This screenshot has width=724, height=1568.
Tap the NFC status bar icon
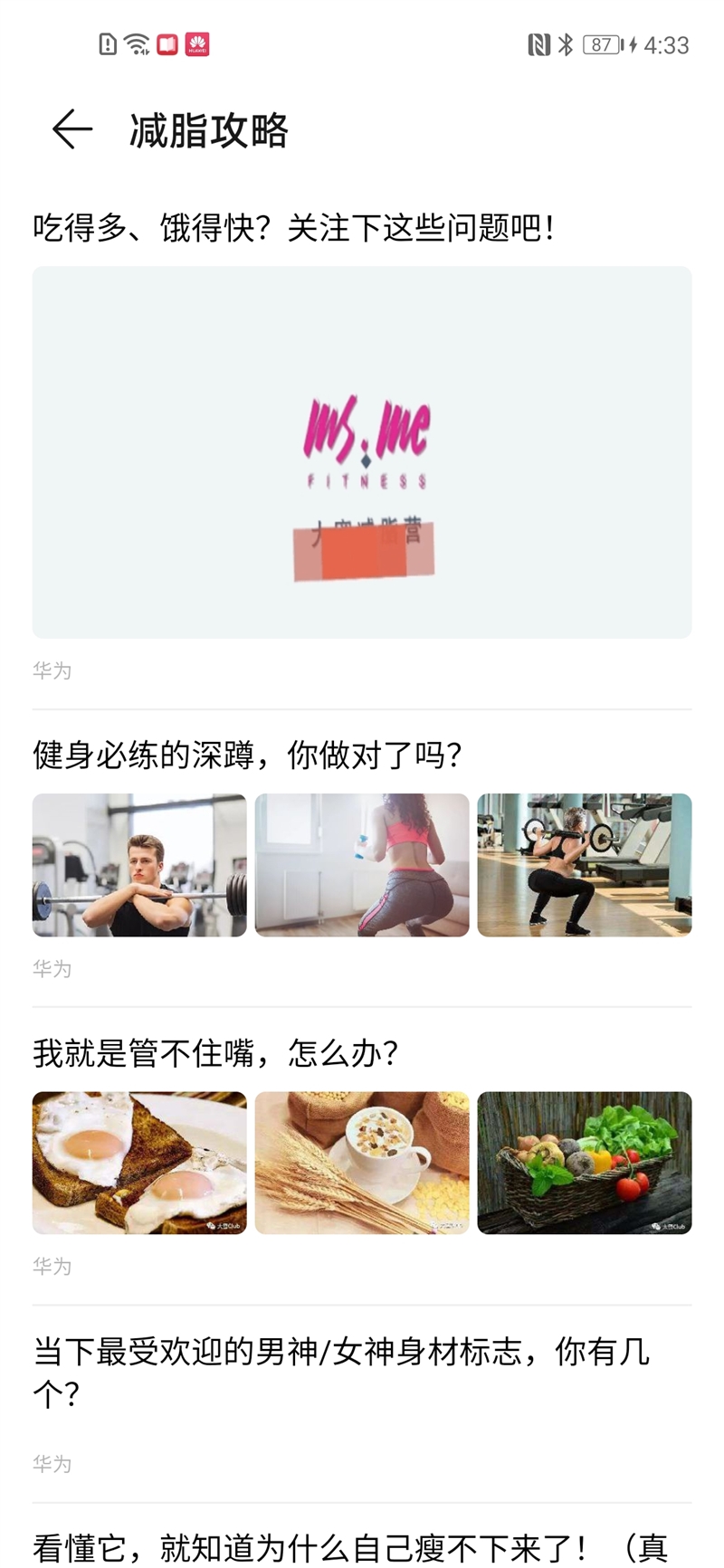pos(537,44)
